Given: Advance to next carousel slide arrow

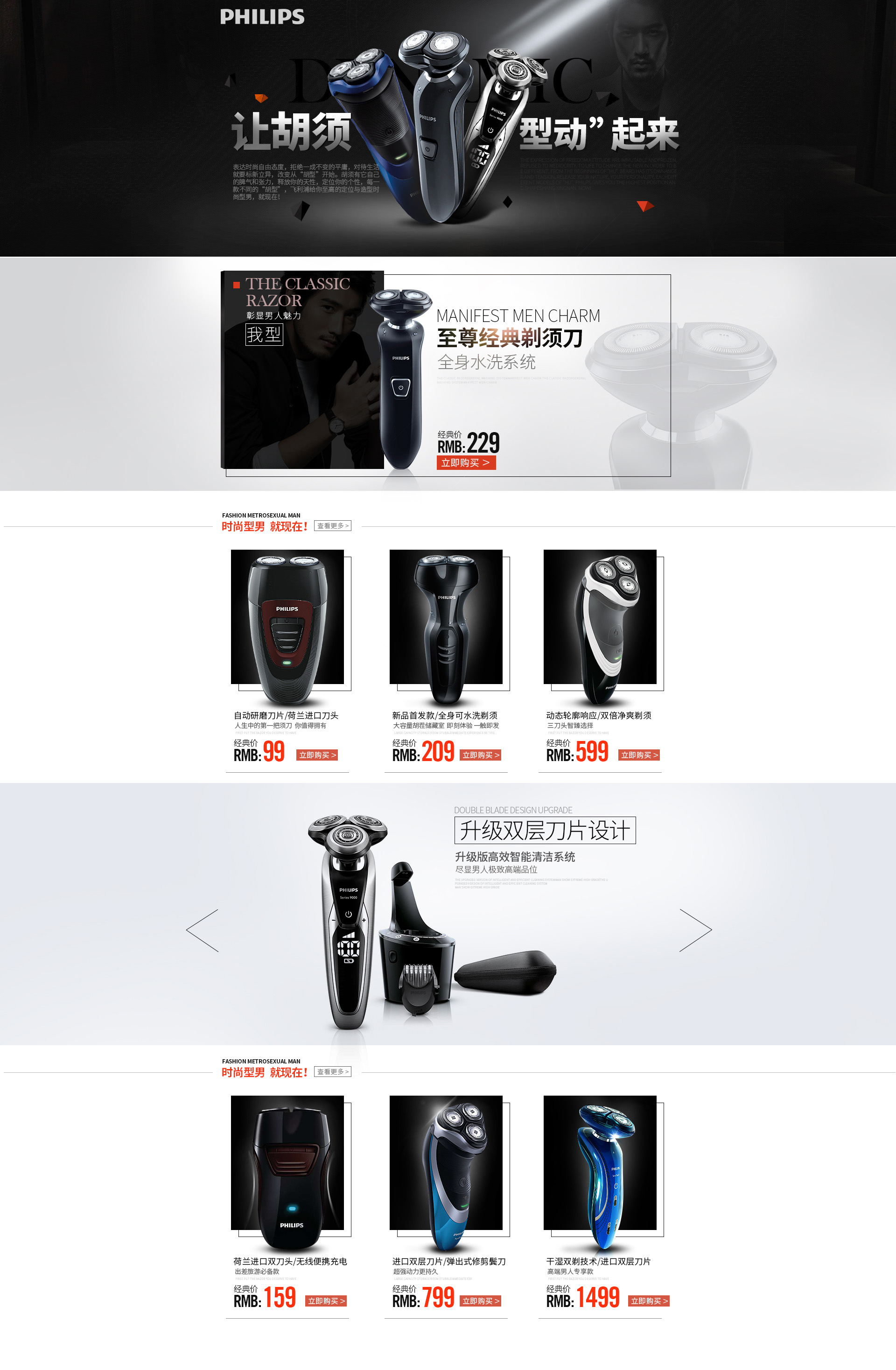Looking at the screenshot, I should point(696,930).
